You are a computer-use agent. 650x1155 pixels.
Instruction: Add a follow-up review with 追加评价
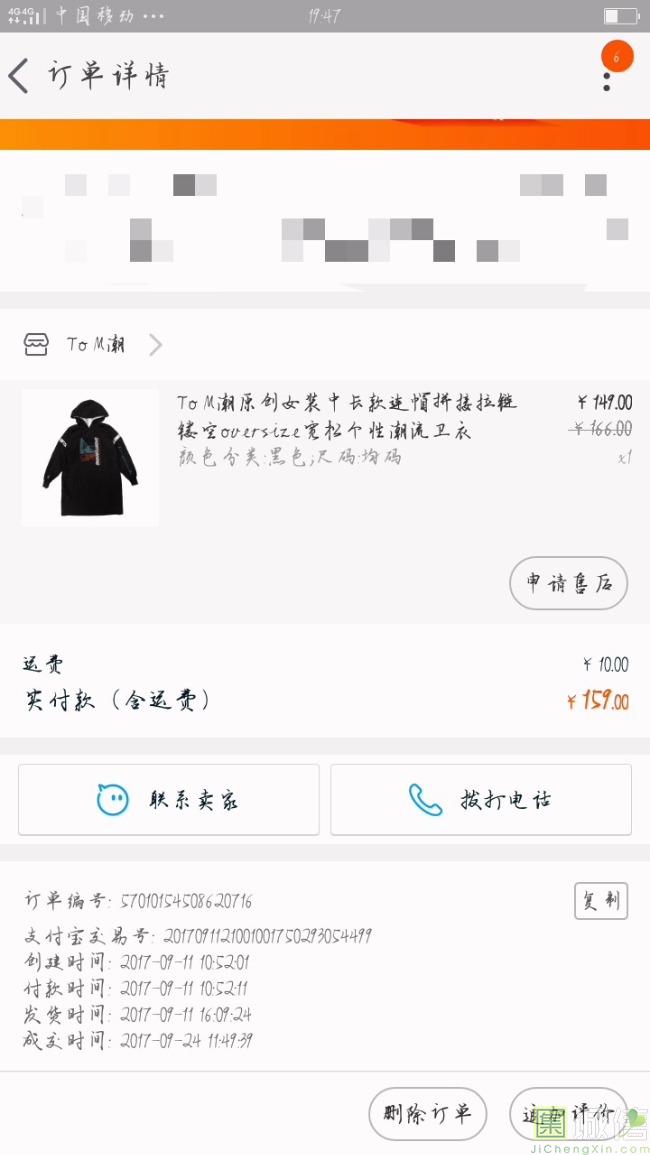click(x=567, y=1113)
